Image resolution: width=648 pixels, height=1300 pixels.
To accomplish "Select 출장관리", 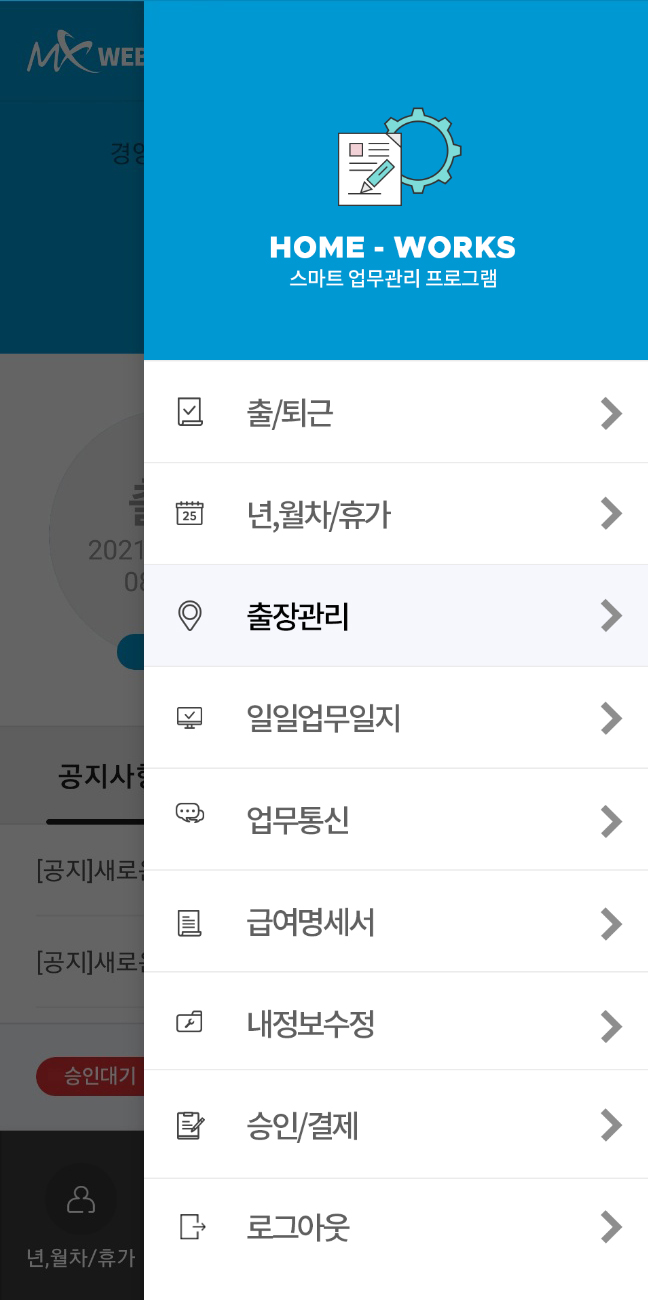I will pos(395,616).
